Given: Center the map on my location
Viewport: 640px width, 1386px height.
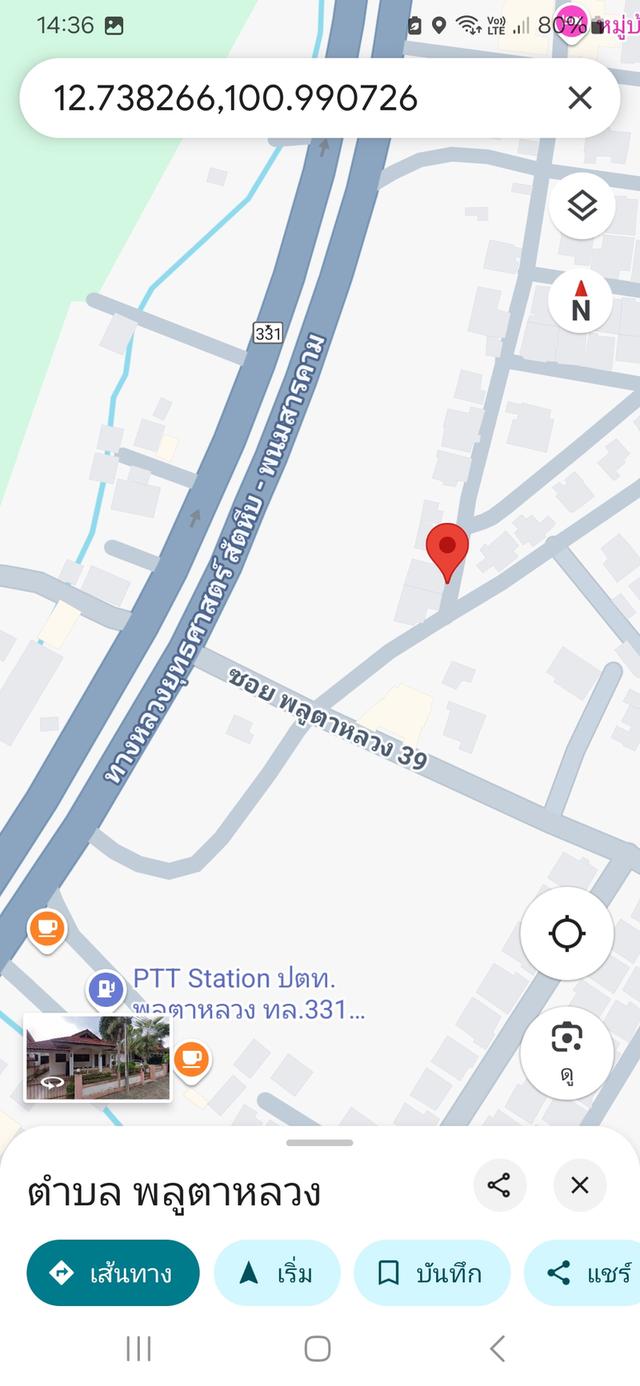Looking at the screenshot, I should pyautogui.click(x=567, y=934).
